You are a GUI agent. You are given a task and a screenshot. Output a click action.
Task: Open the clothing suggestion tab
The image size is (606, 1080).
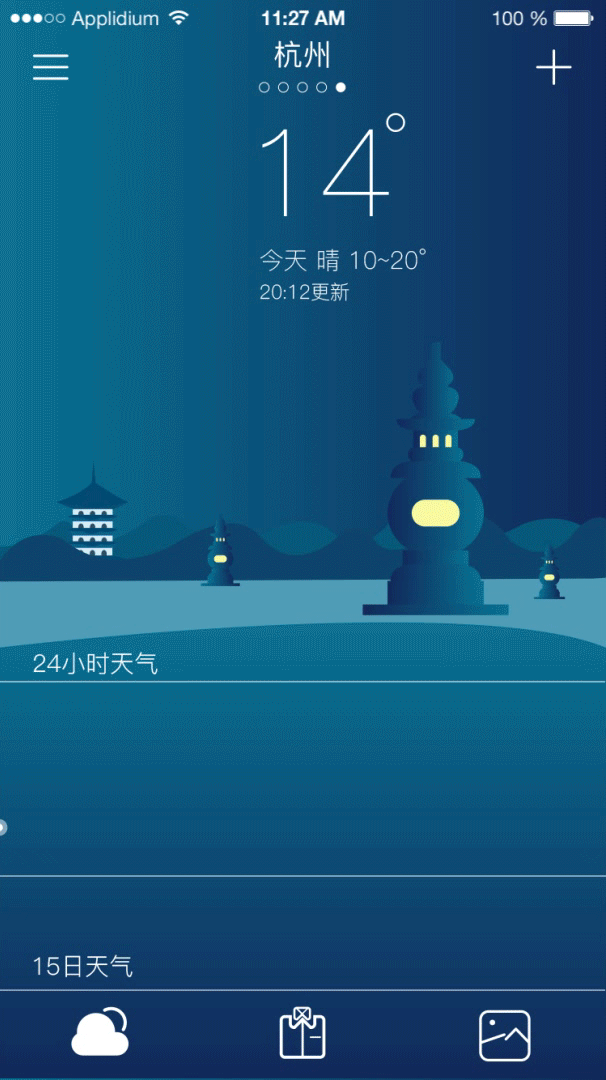pos(302,1034)
